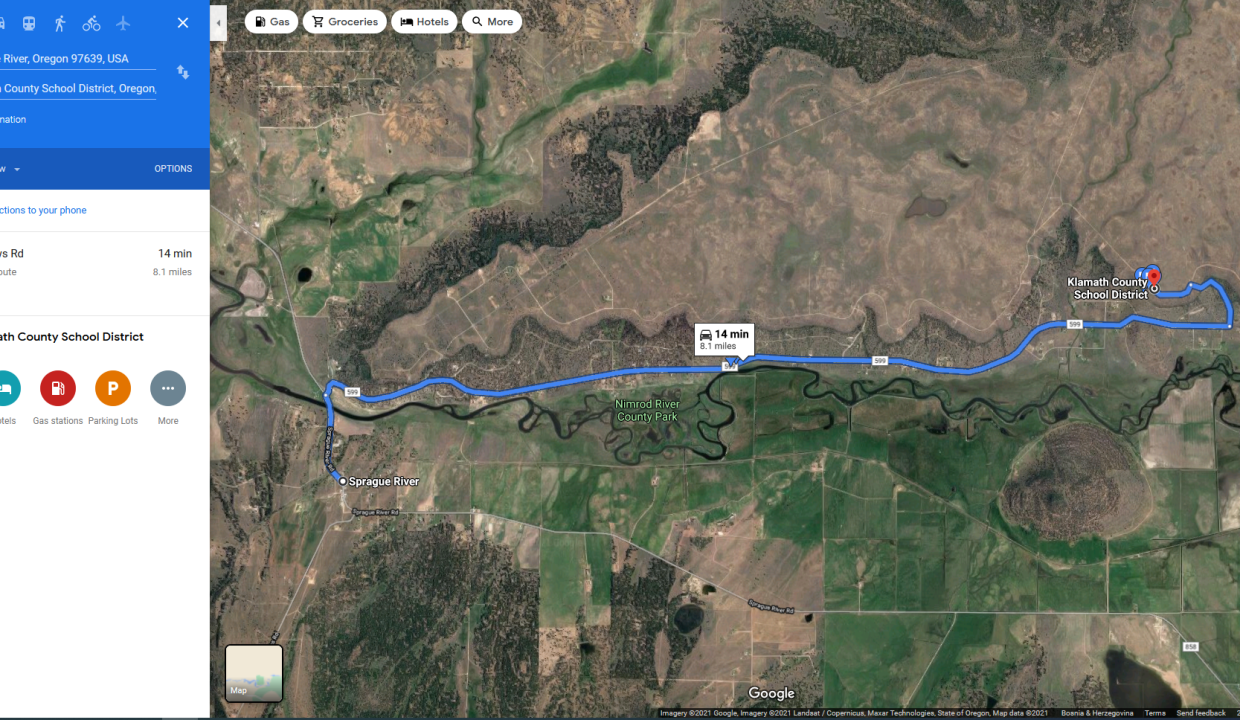Open route OPTIONS

[x=173, y=169]
